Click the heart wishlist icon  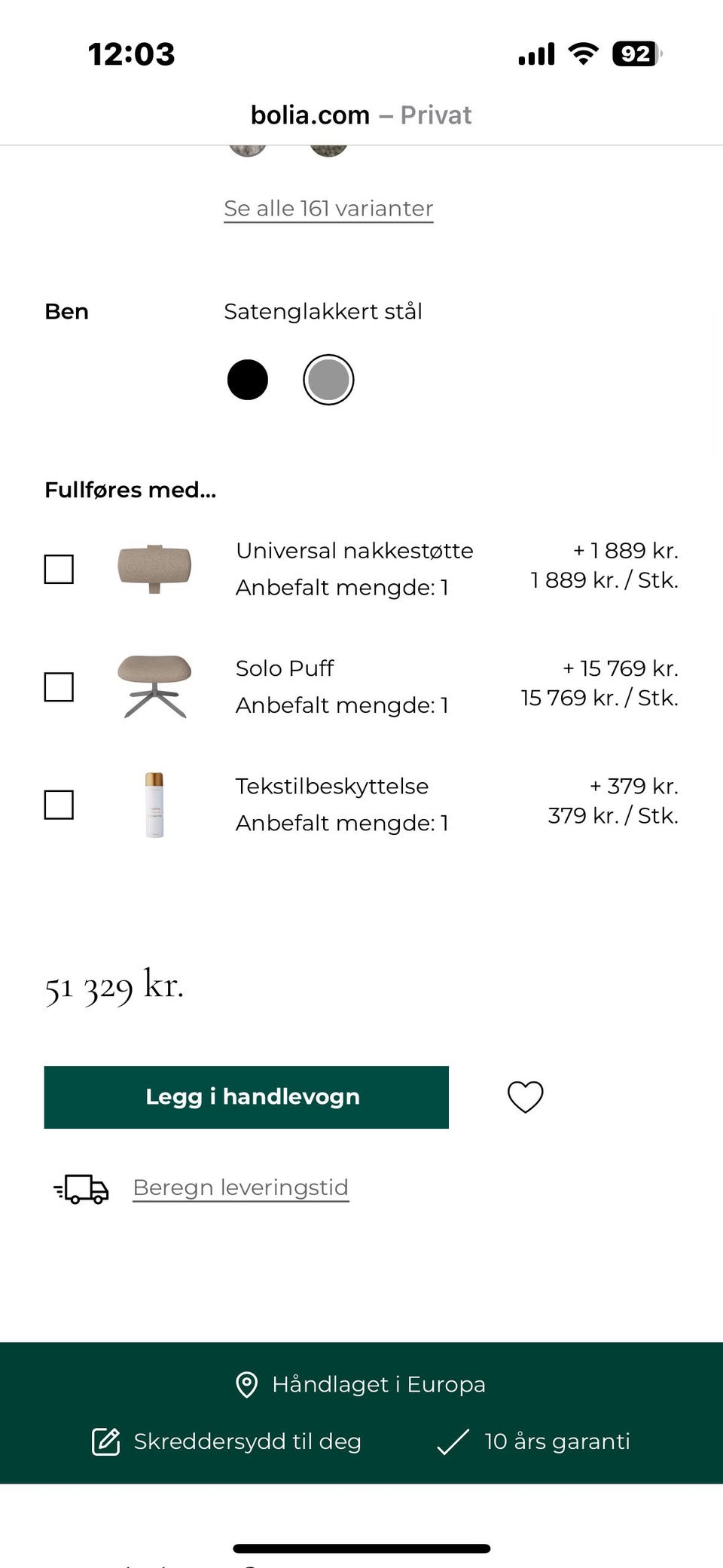pyautogui.click(x=526, y=1098)
